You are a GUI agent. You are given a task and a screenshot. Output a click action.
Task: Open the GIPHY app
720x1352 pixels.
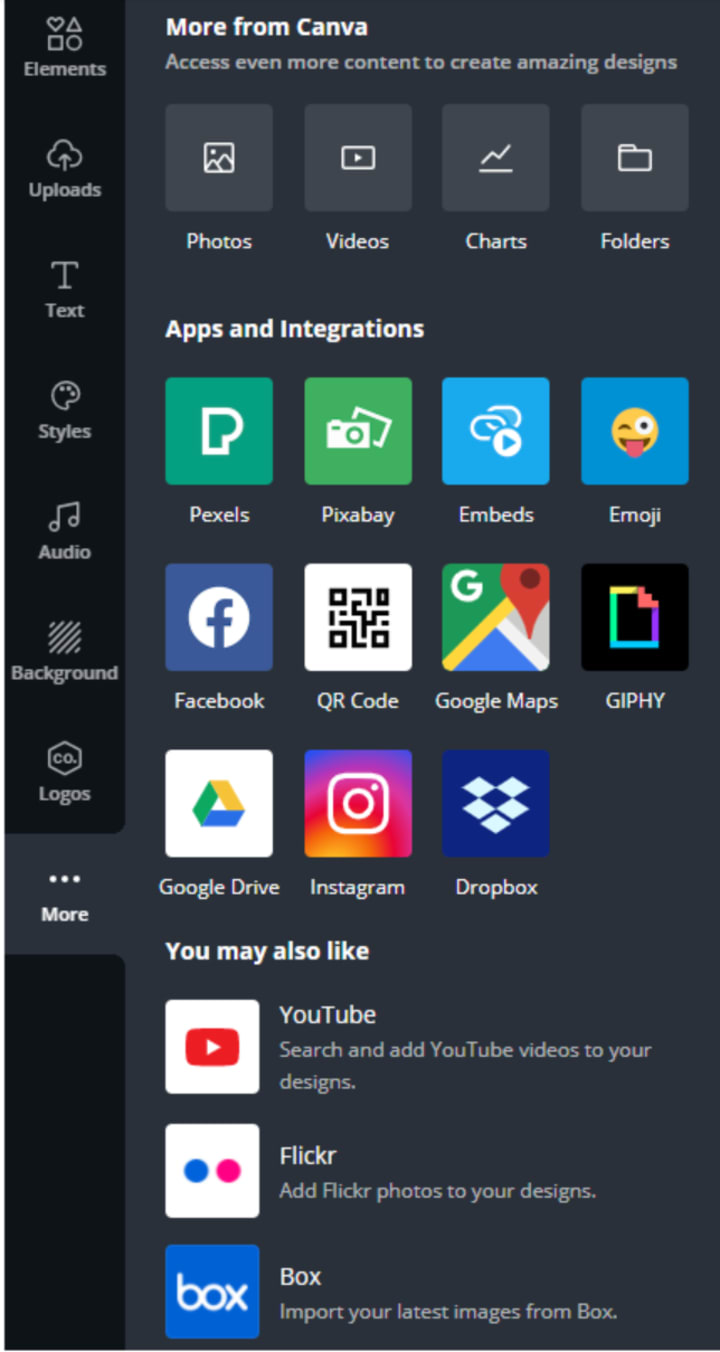click(634, 617)
